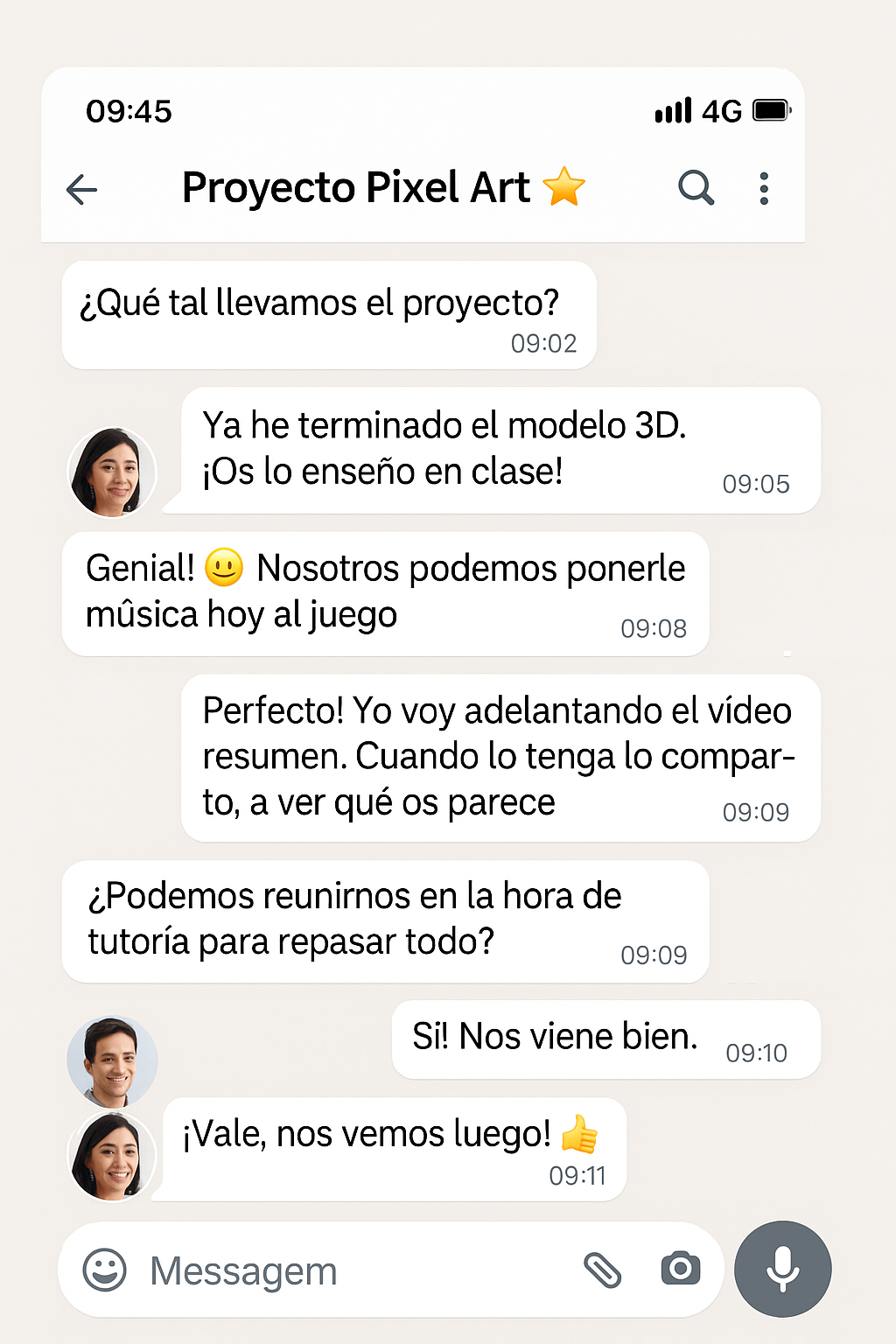Open the search icon in the chat header
Image resolution: width=896 pixels, height=1344 pixels.
(x=696, y=187)
